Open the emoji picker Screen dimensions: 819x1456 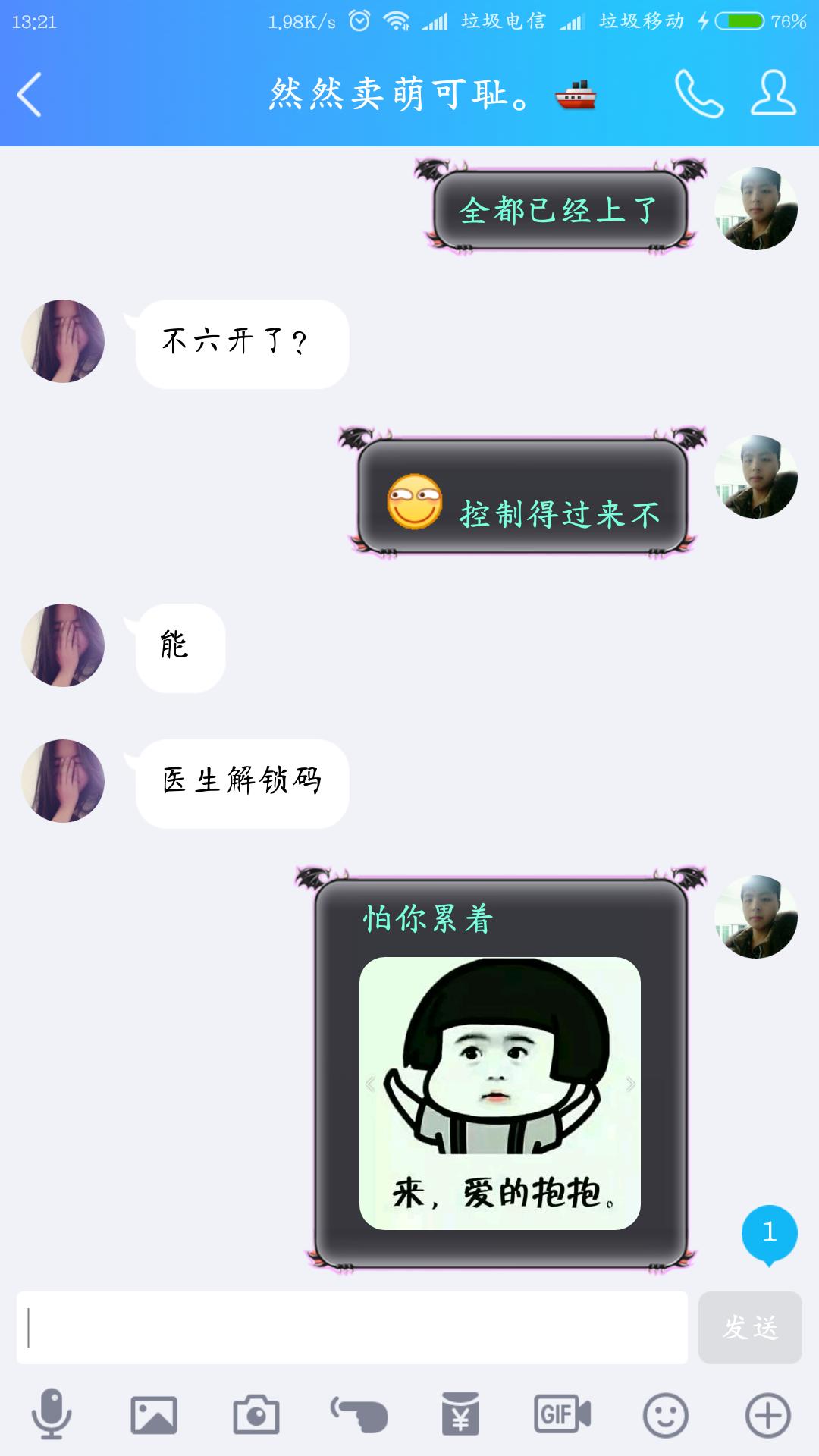[665, 1414]
